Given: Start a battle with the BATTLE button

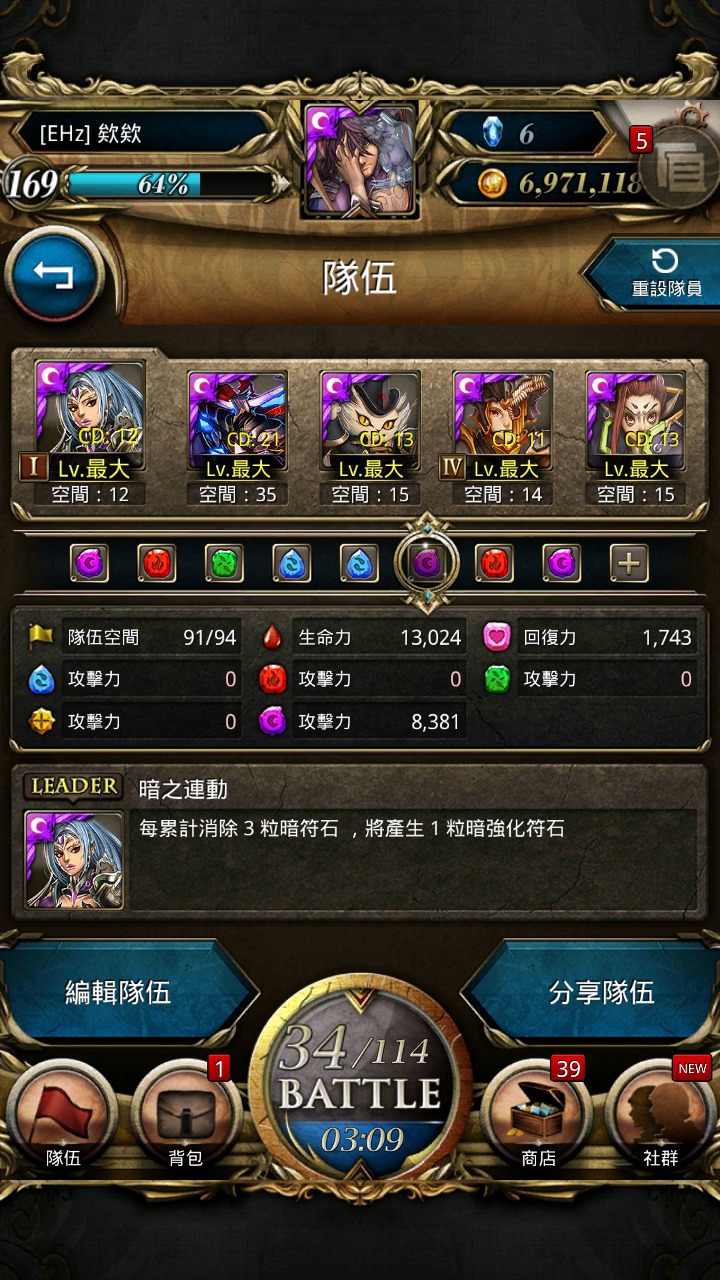Looking at the screenshot, I should [360, 1093].
